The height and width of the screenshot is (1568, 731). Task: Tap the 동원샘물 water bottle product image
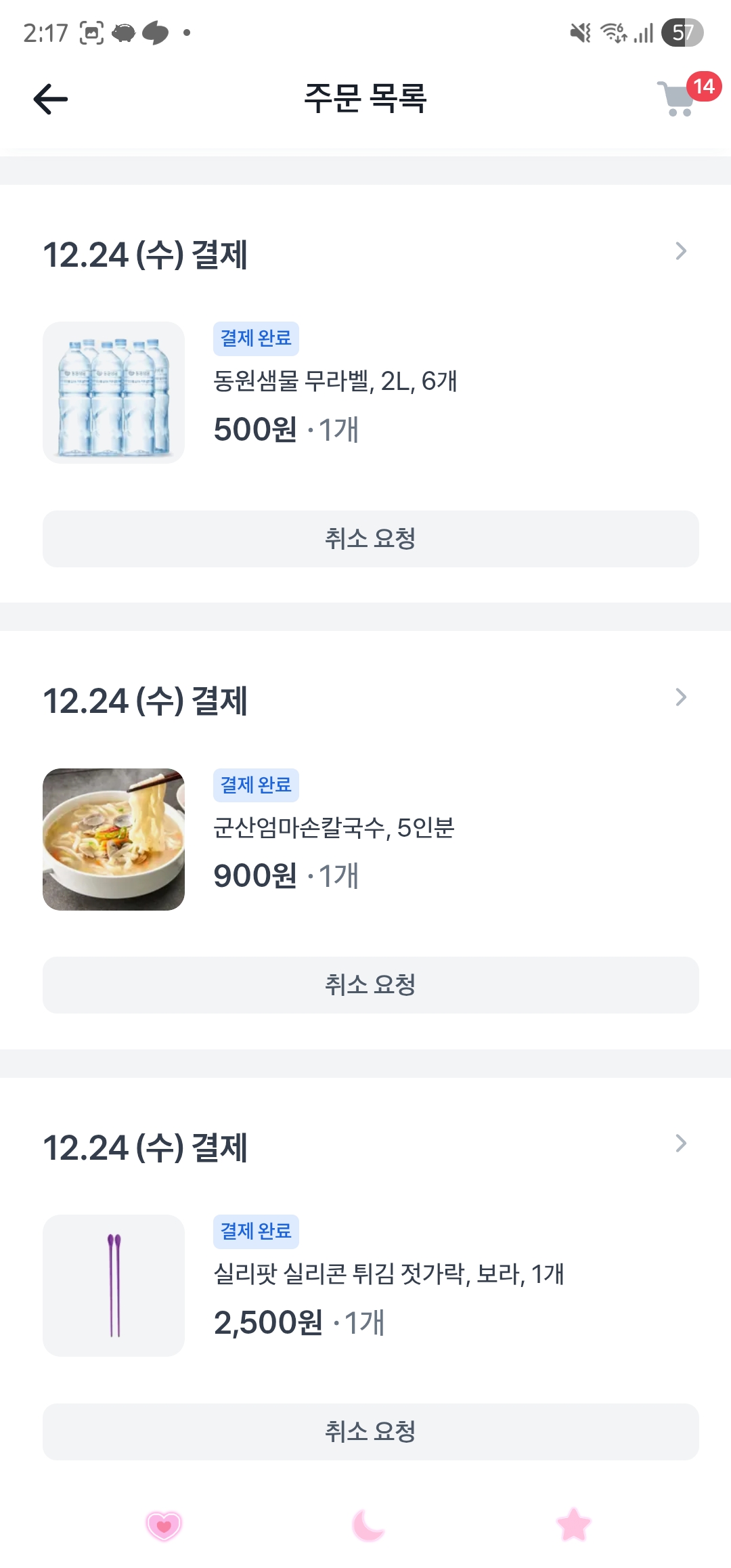click(114, 393)
